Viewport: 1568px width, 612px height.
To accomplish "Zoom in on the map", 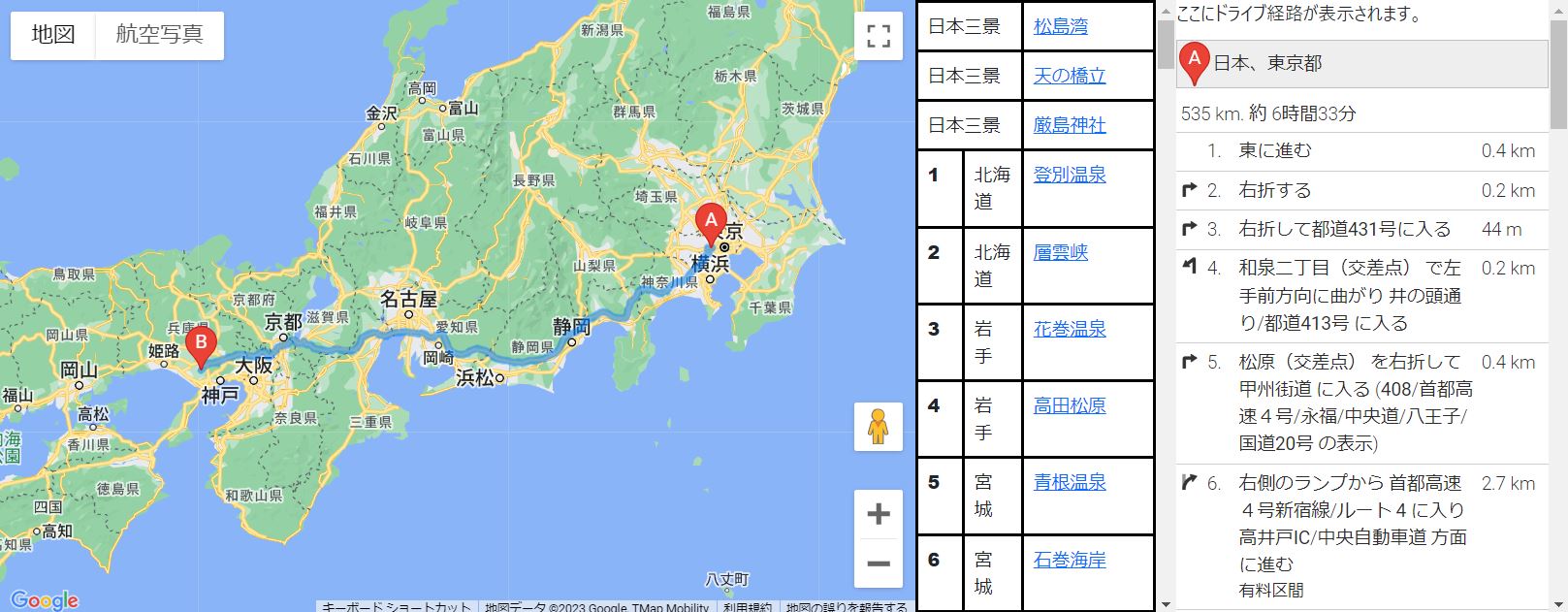I will [878, 514].
